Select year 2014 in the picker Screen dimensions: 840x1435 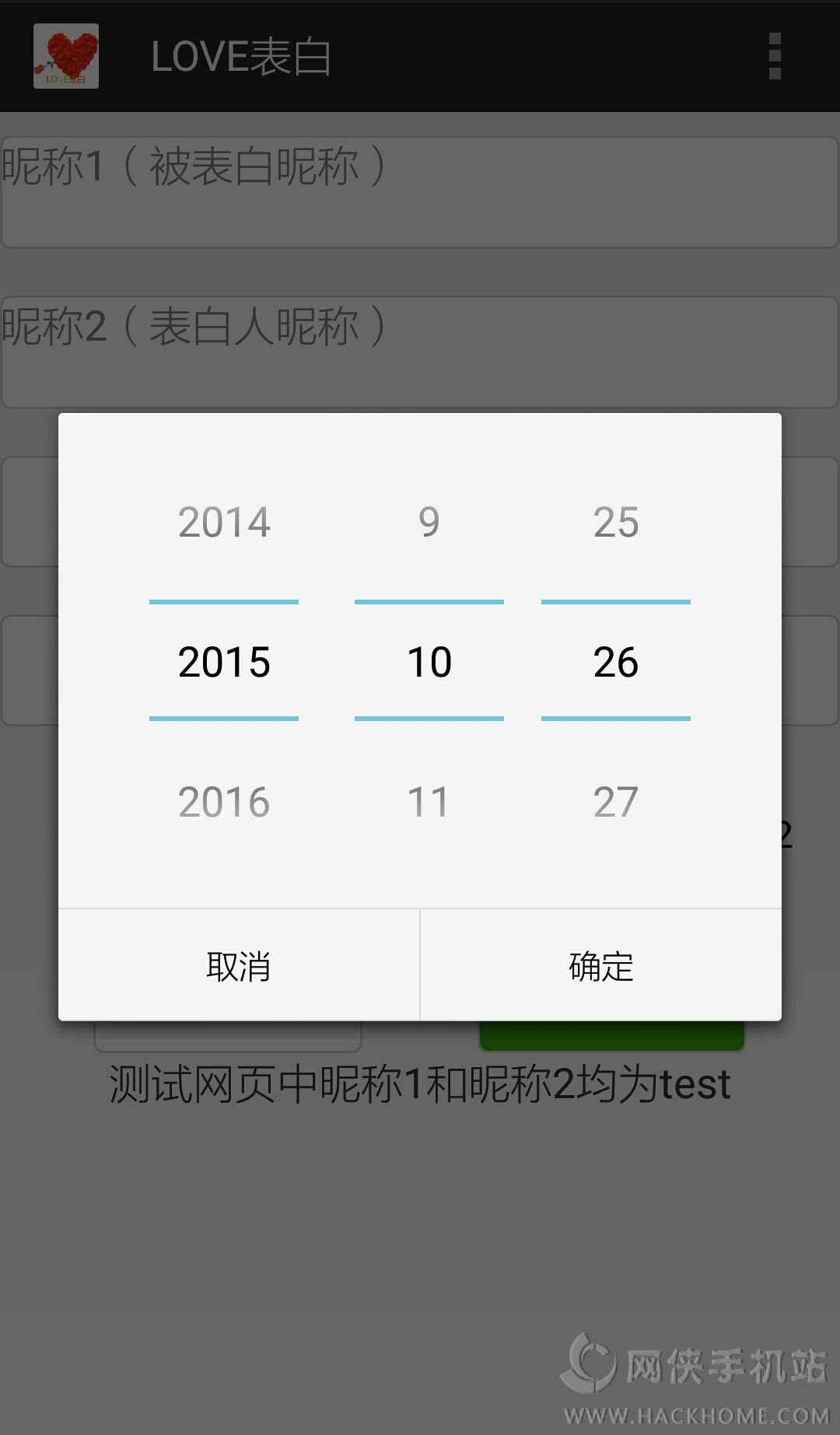tap(224, 522)
